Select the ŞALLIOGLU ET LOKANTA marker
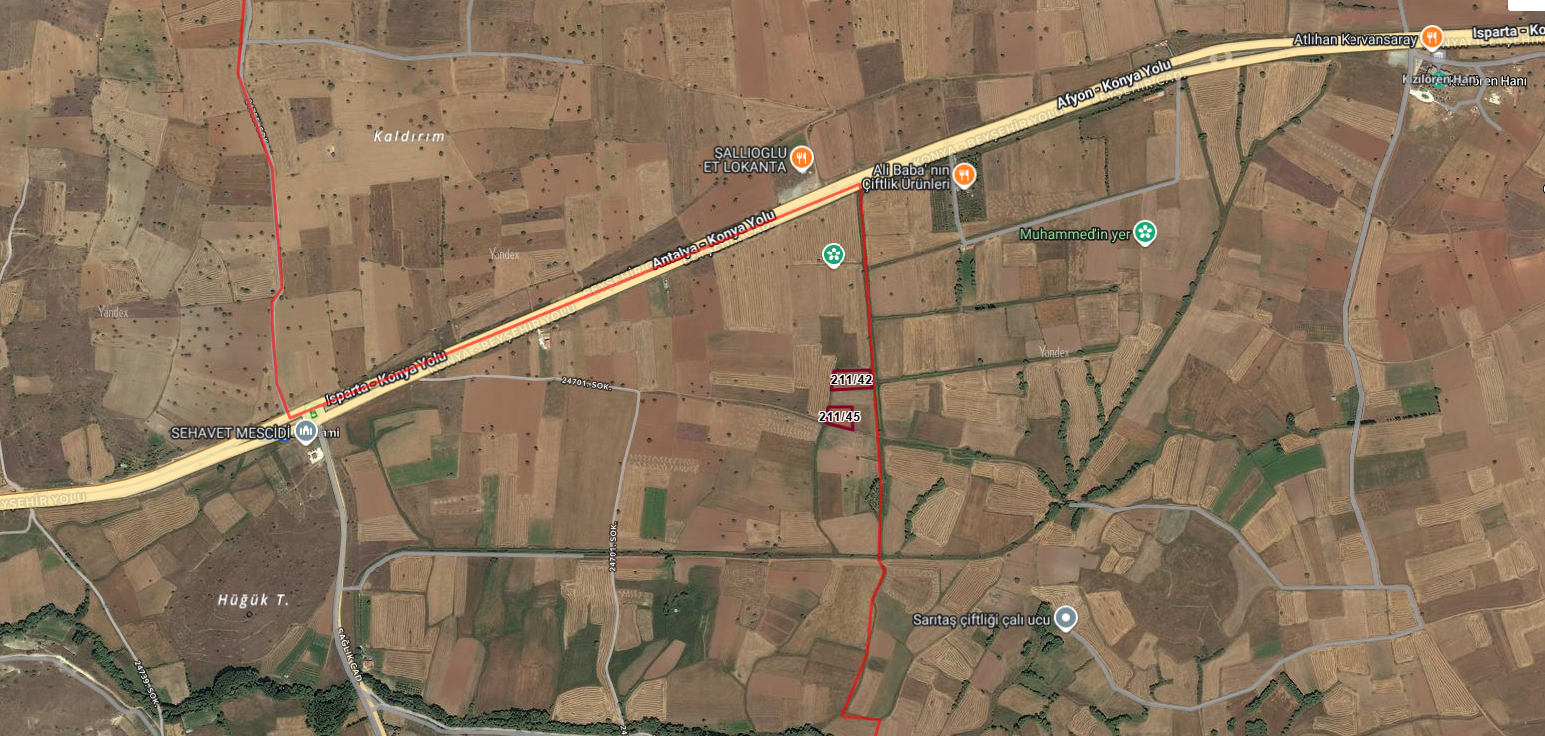The width and height of the screenshot is (1545, 736). point(801,157)
